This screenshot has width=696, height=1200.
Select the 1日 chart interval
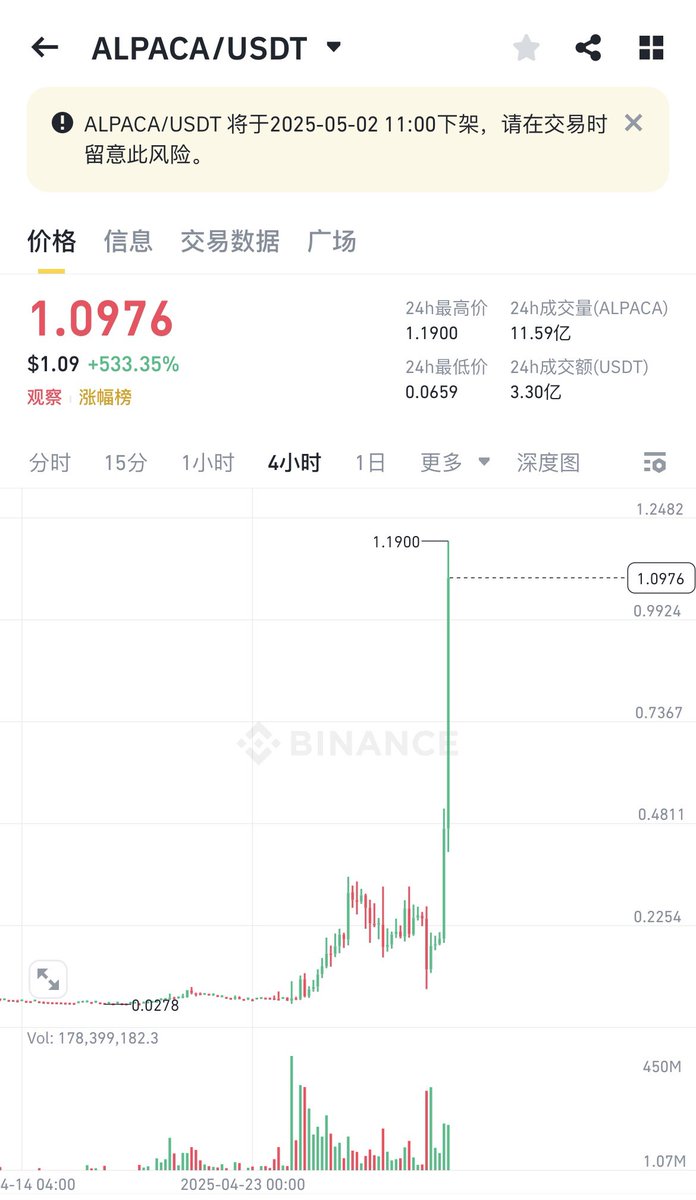370,463
